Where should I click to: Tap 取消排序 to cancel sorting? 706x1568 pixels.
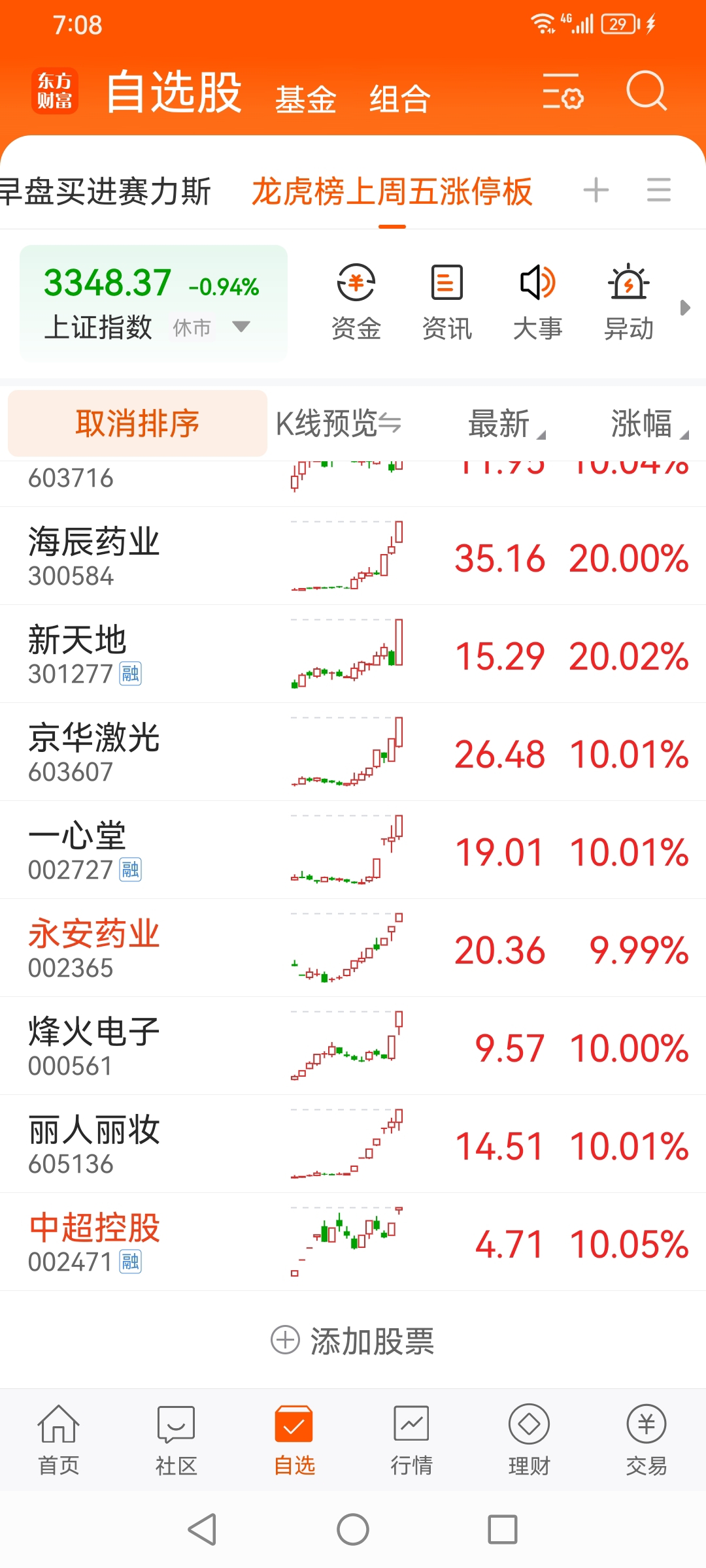[137, 423]
